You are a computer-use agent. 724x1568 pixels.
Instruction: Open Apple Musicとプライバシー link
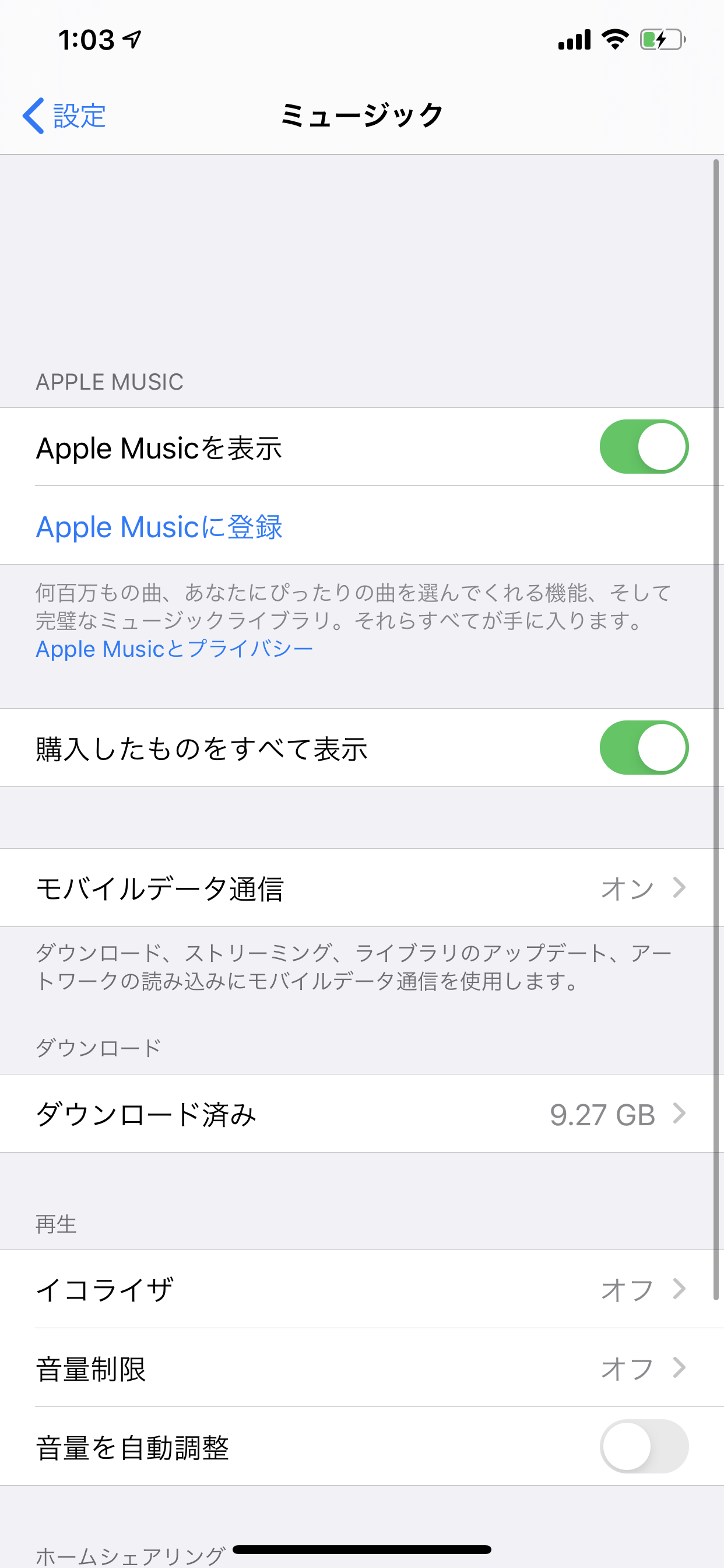pos(174,649)
